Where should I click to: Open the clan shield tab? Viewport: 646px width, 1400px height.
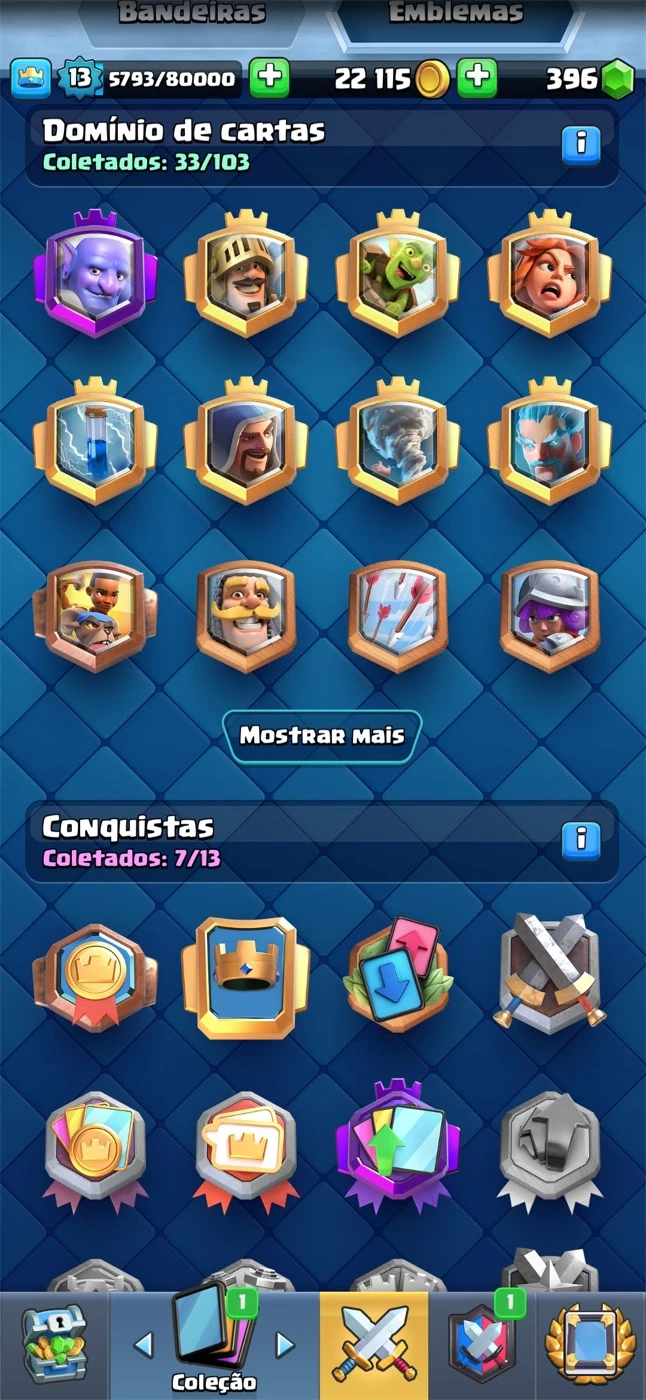[483, 1345]
